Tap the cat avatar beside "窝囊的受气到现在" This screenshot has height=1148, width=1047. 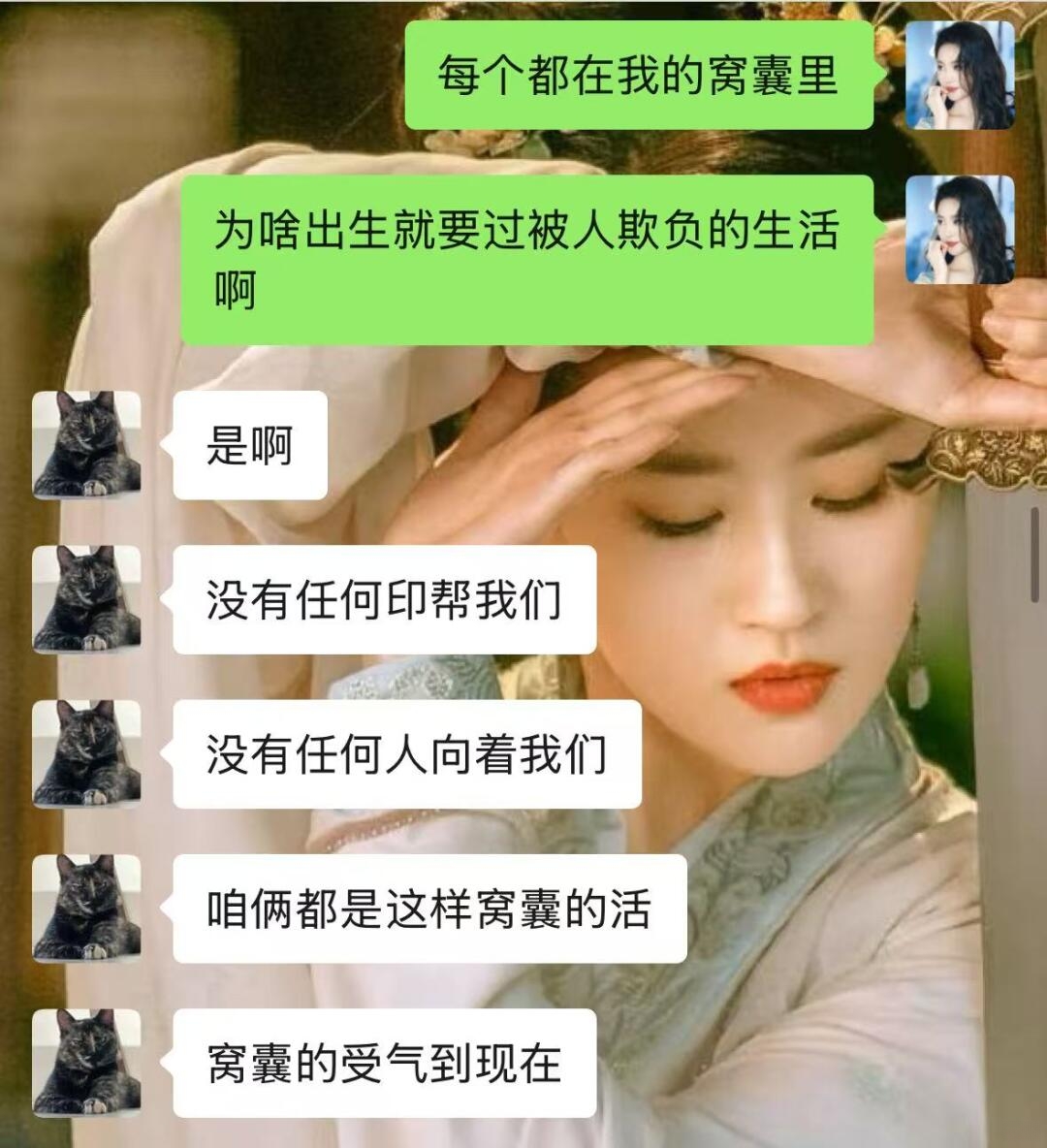point(87,1063)
